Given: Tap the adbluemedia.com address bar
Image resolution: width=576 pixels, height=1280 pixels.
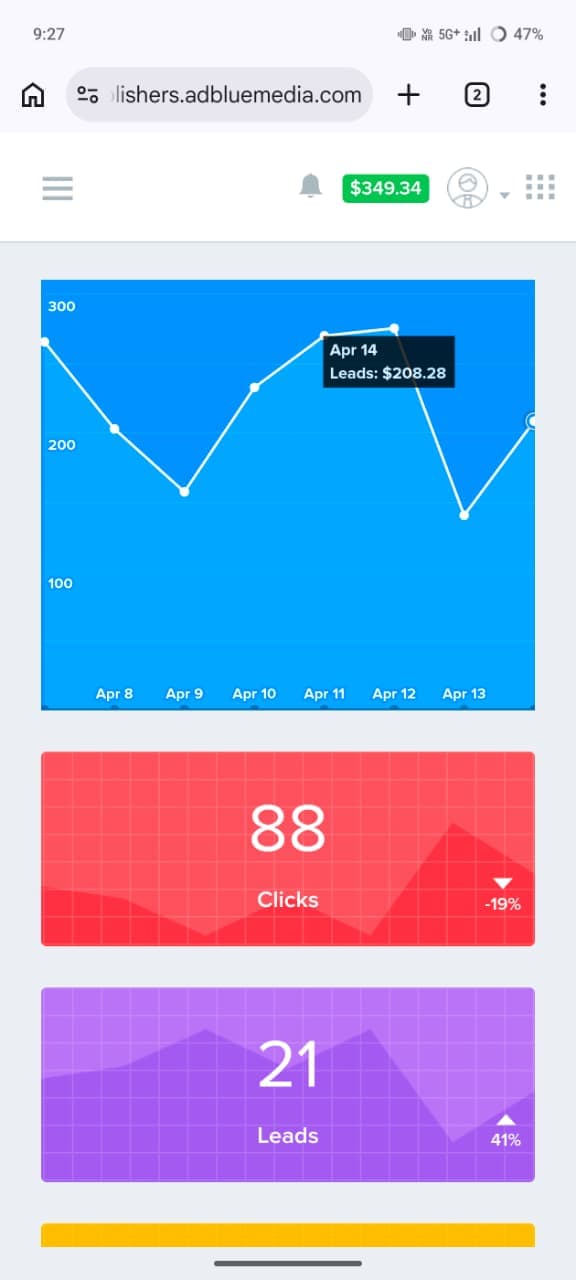Looking at the screenshot, I should 220,95.
